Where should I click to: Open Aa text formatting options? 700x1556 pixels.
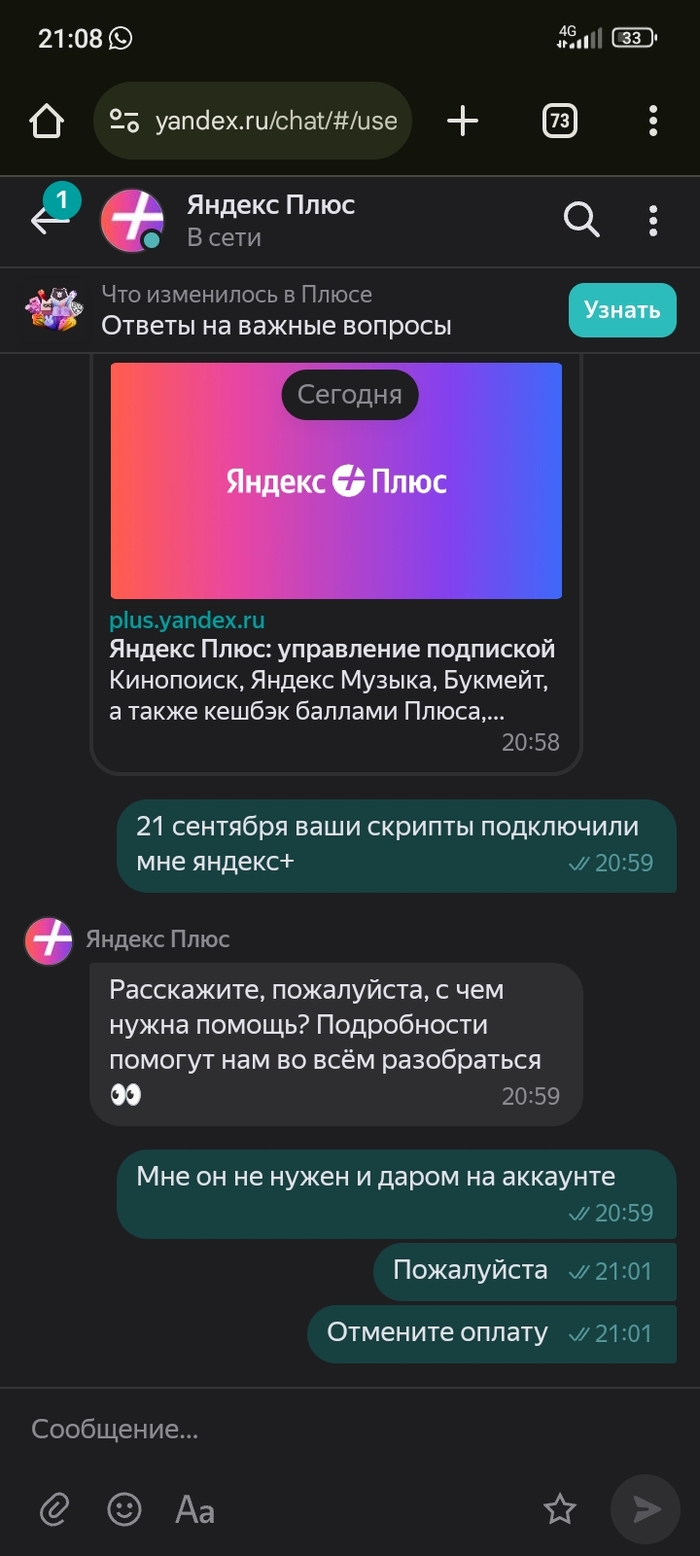[x=195, y=1509]
